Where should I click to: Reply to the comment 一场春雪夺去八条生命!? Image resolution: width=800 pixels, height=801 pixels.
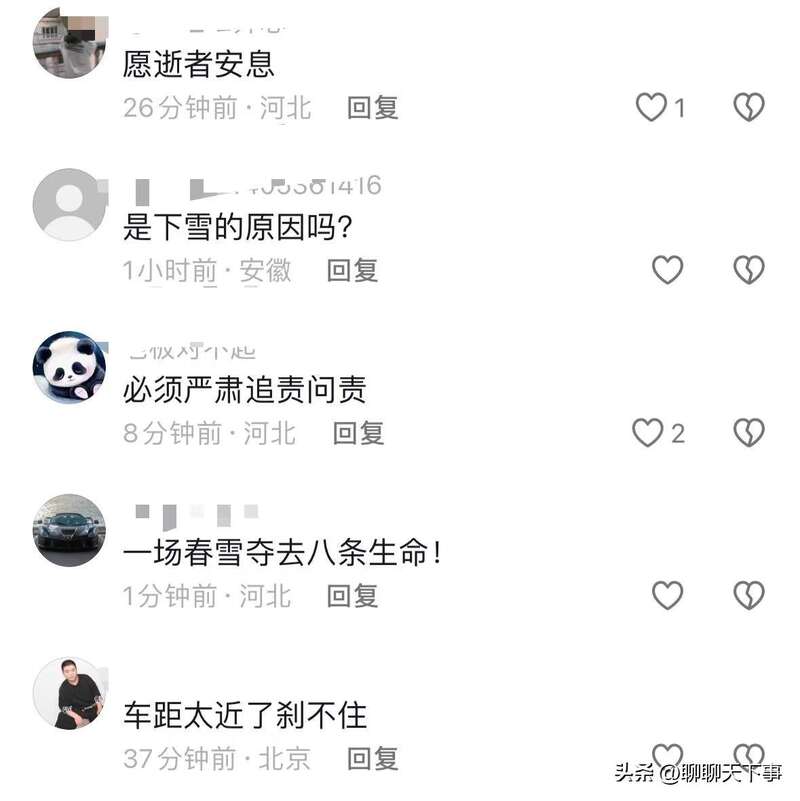tap(353, 596)
